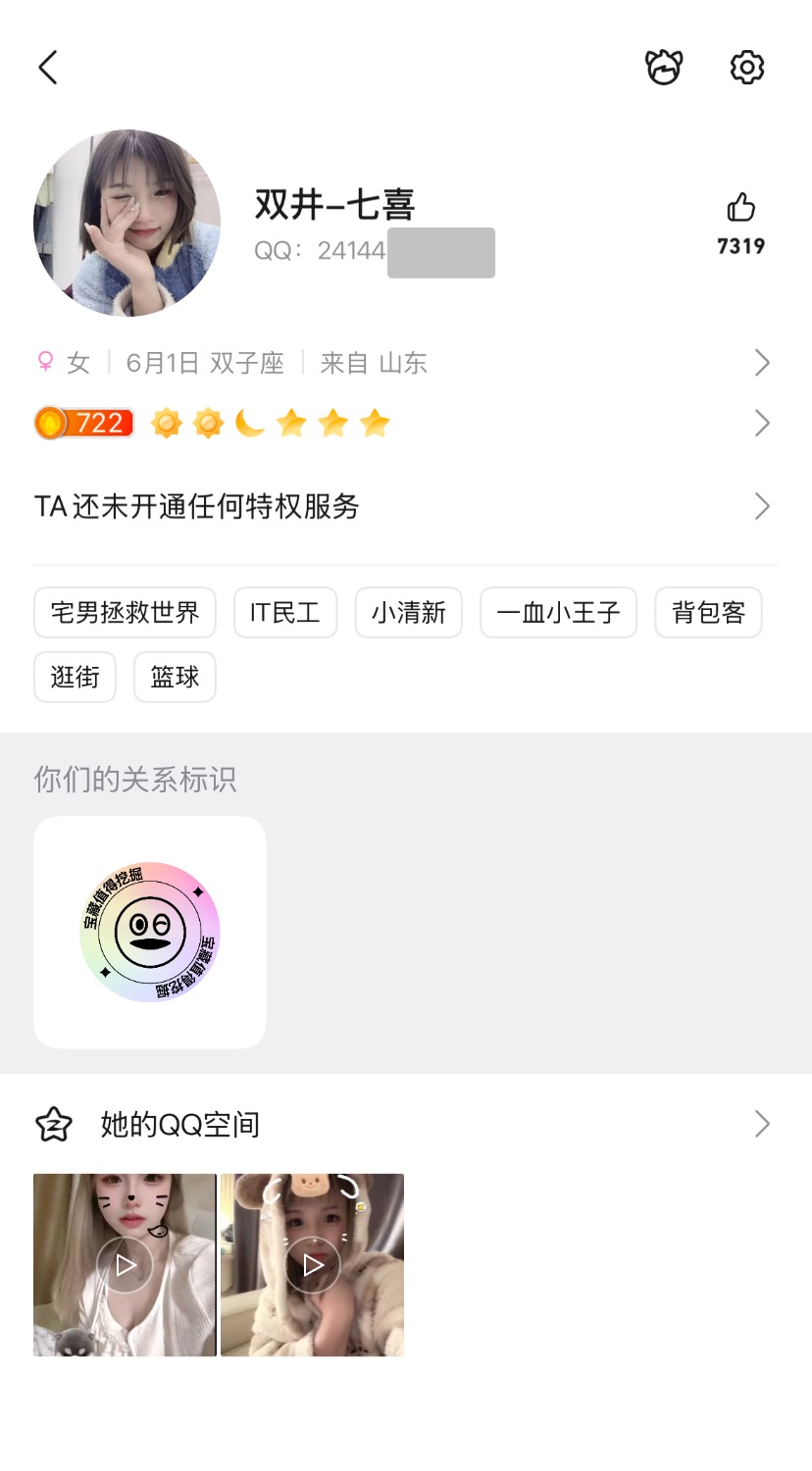Select the 小清新 tag
The width and height of the screenshot is (812, 1471).
(408, 613)
